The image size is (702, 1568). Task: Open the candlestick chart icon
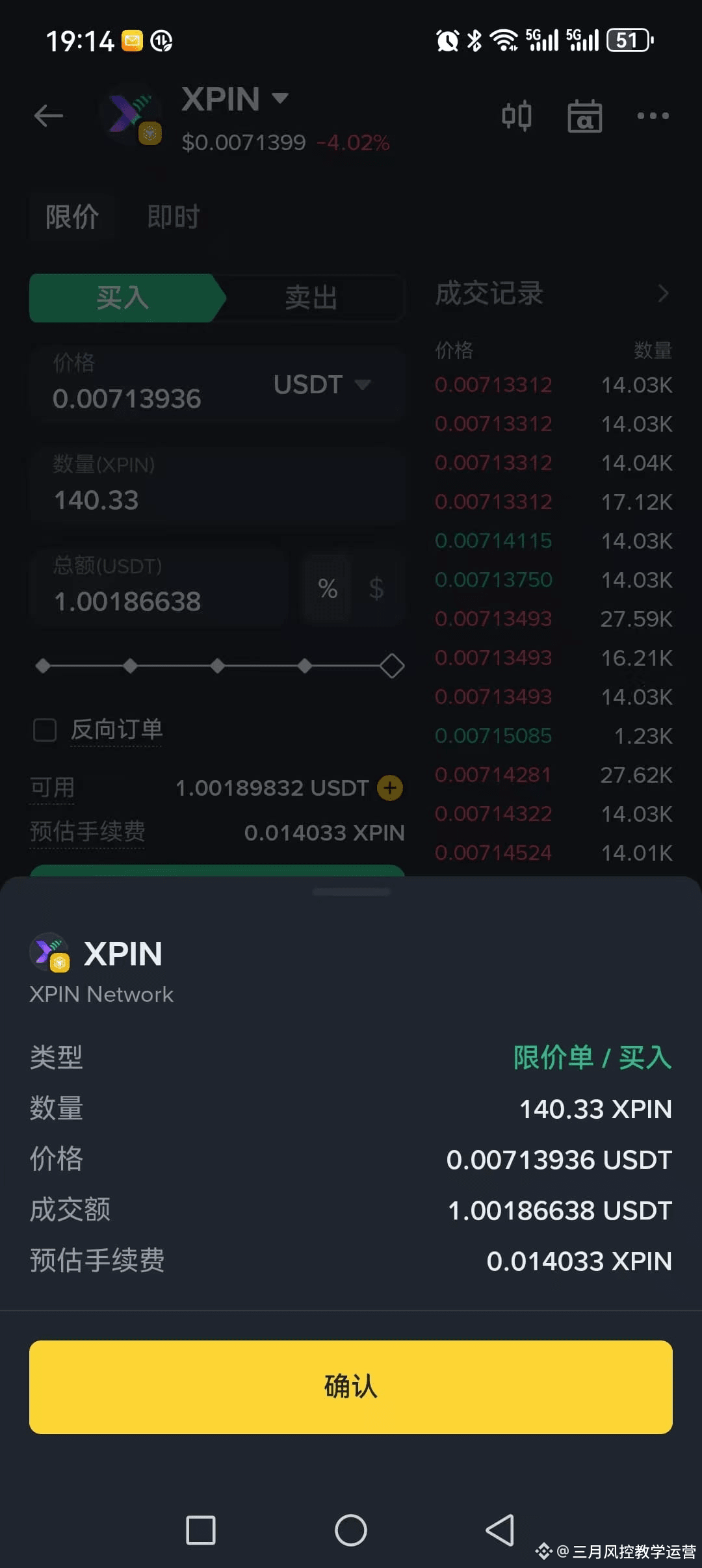point(517,116)
